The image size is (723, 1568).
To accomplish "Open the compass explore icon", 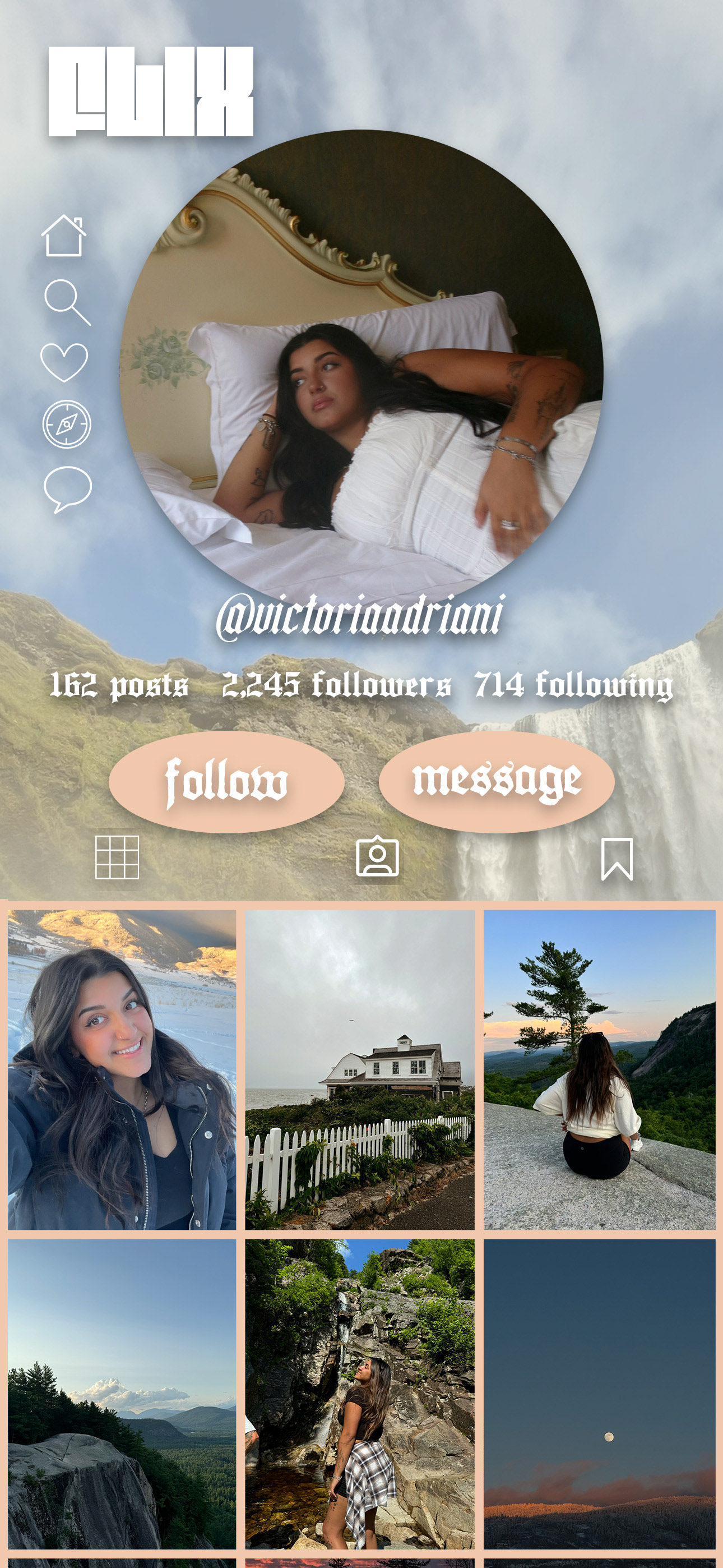I will click(66, 425).
